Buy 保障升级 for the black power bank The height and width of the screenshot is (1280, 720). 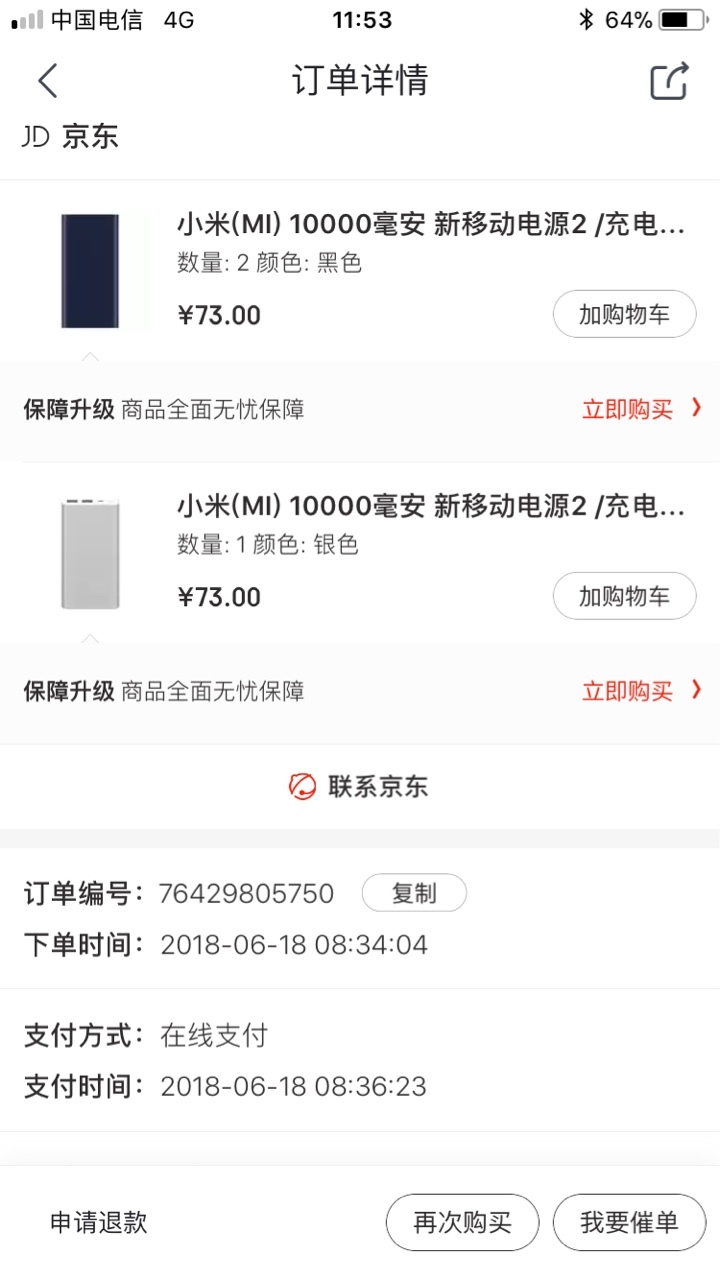pos(641,410)
